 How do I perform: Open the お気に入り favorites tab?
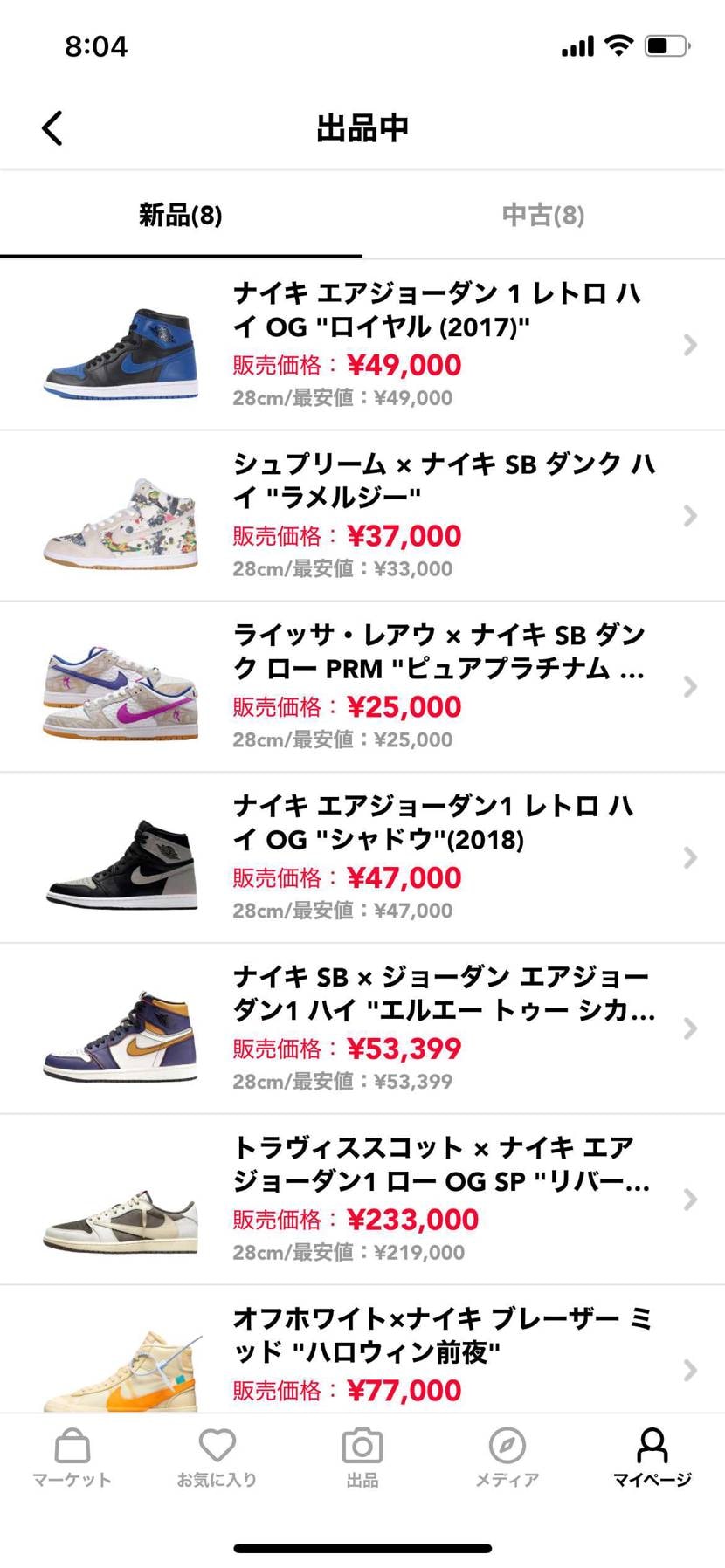pyautogui.click(x=217, y=1458)
